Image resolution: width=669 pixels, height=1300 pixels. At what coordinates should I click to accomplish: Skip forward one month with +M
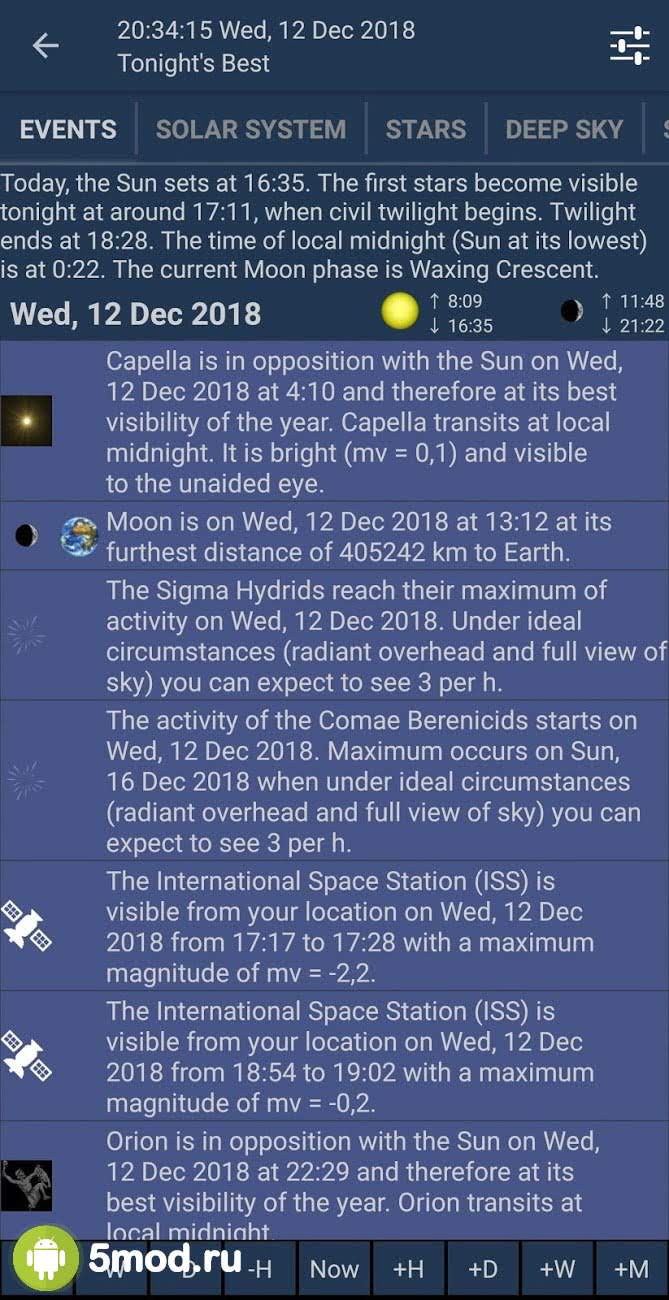631,1269
